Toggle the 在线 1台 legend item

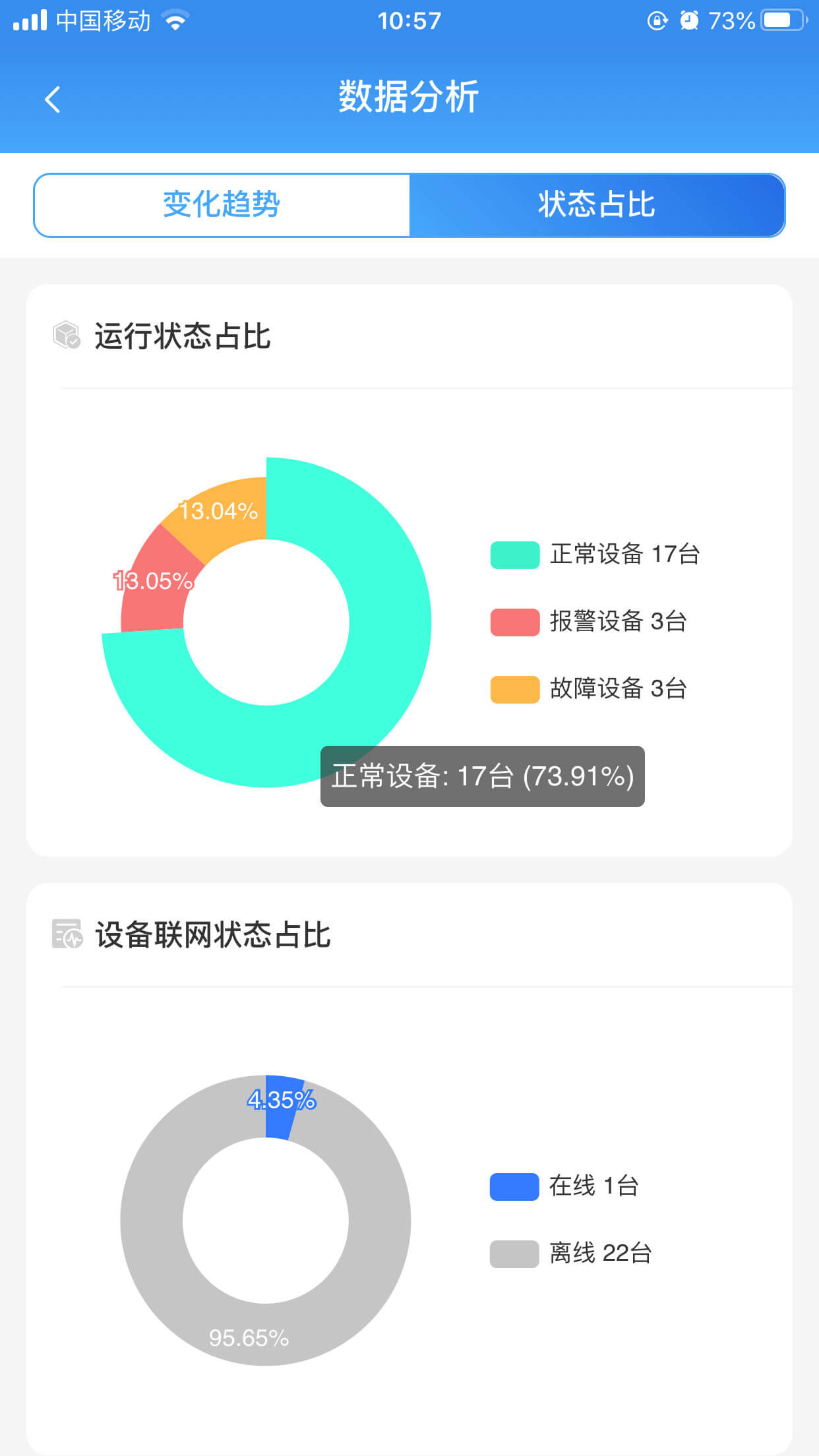tap(564, 1186)
